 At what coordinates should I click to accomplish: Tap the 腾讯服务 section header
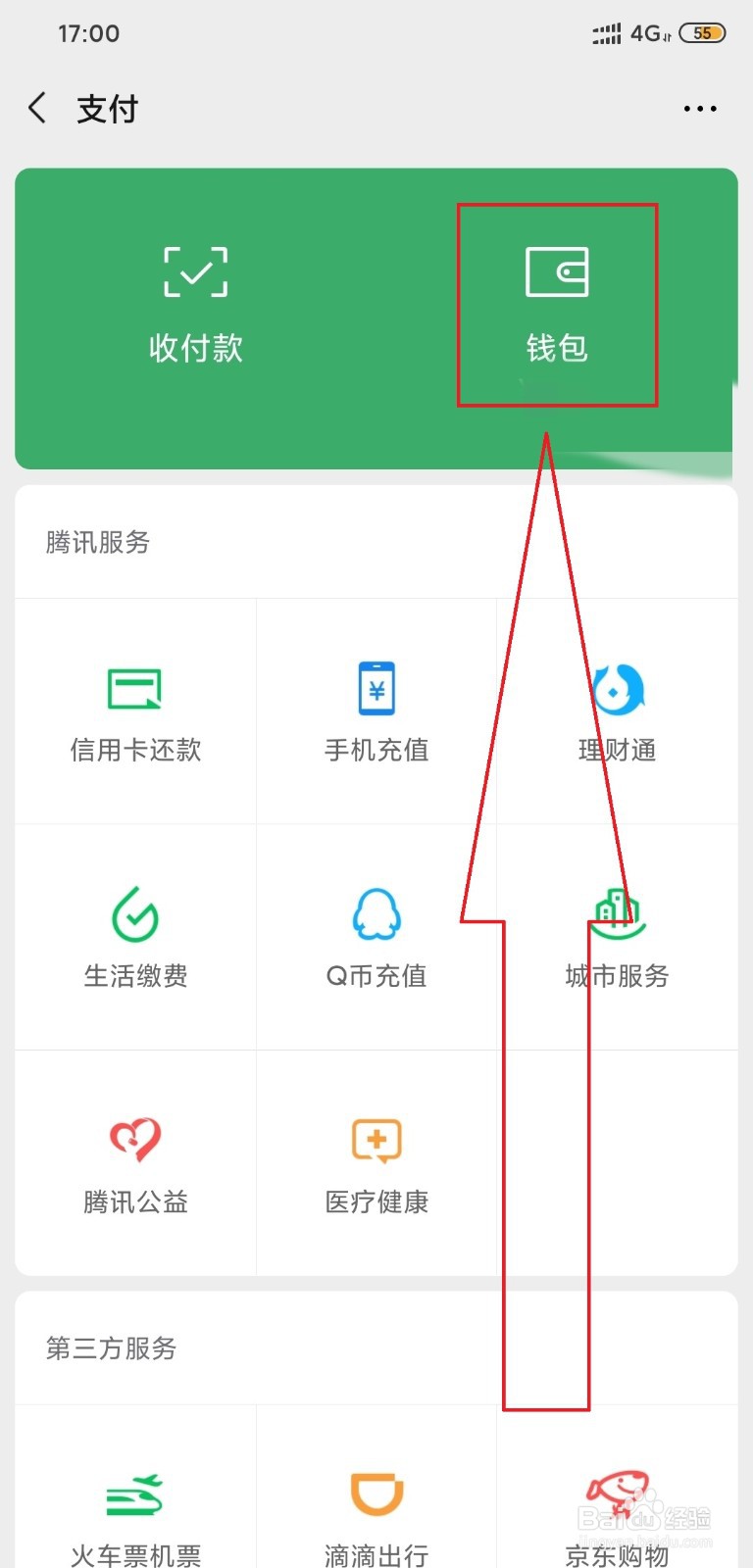point(96,542)
